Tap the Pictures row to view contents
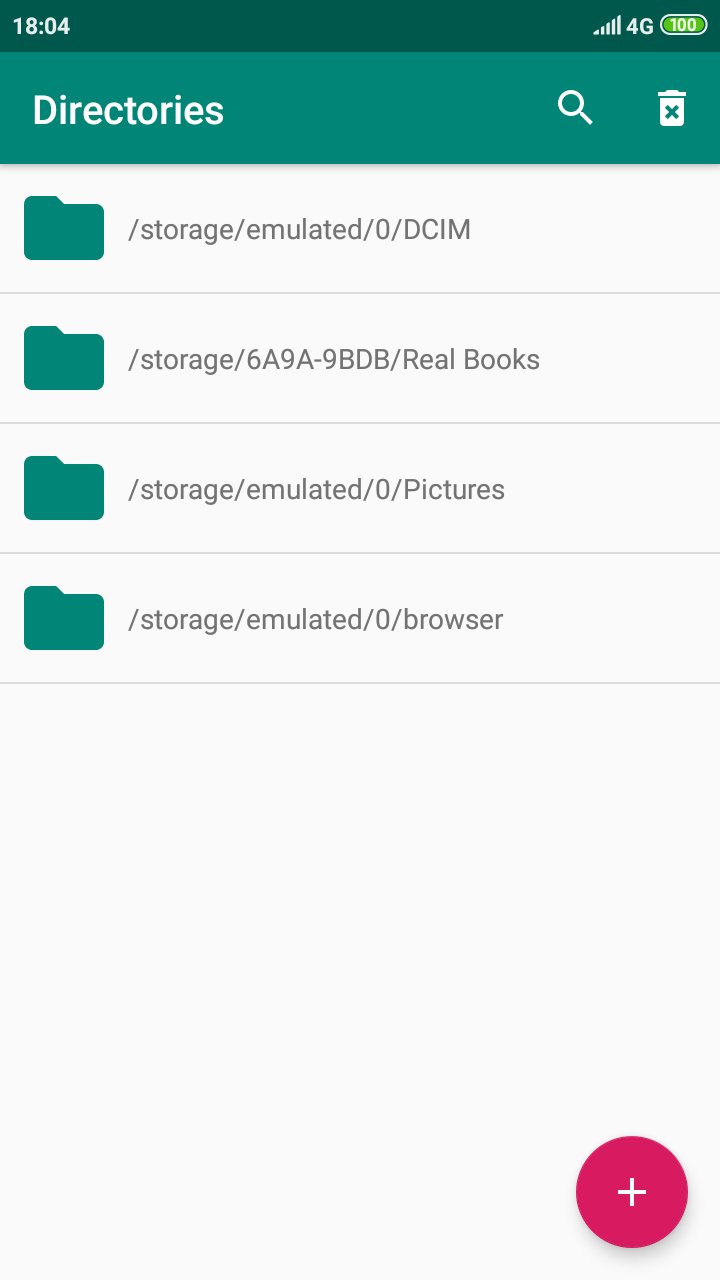 click(360, 488)
